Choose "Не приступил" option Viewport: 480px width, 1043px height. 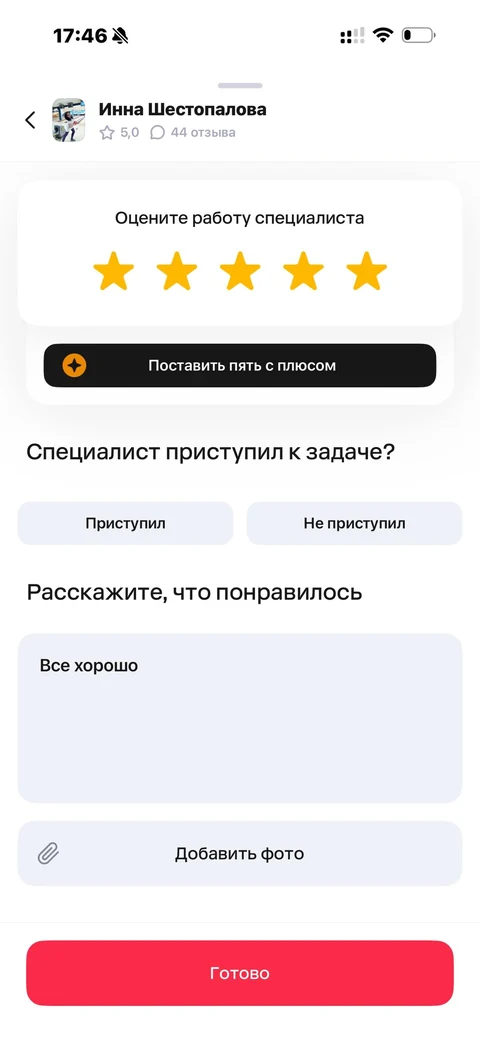click(354, 523)
